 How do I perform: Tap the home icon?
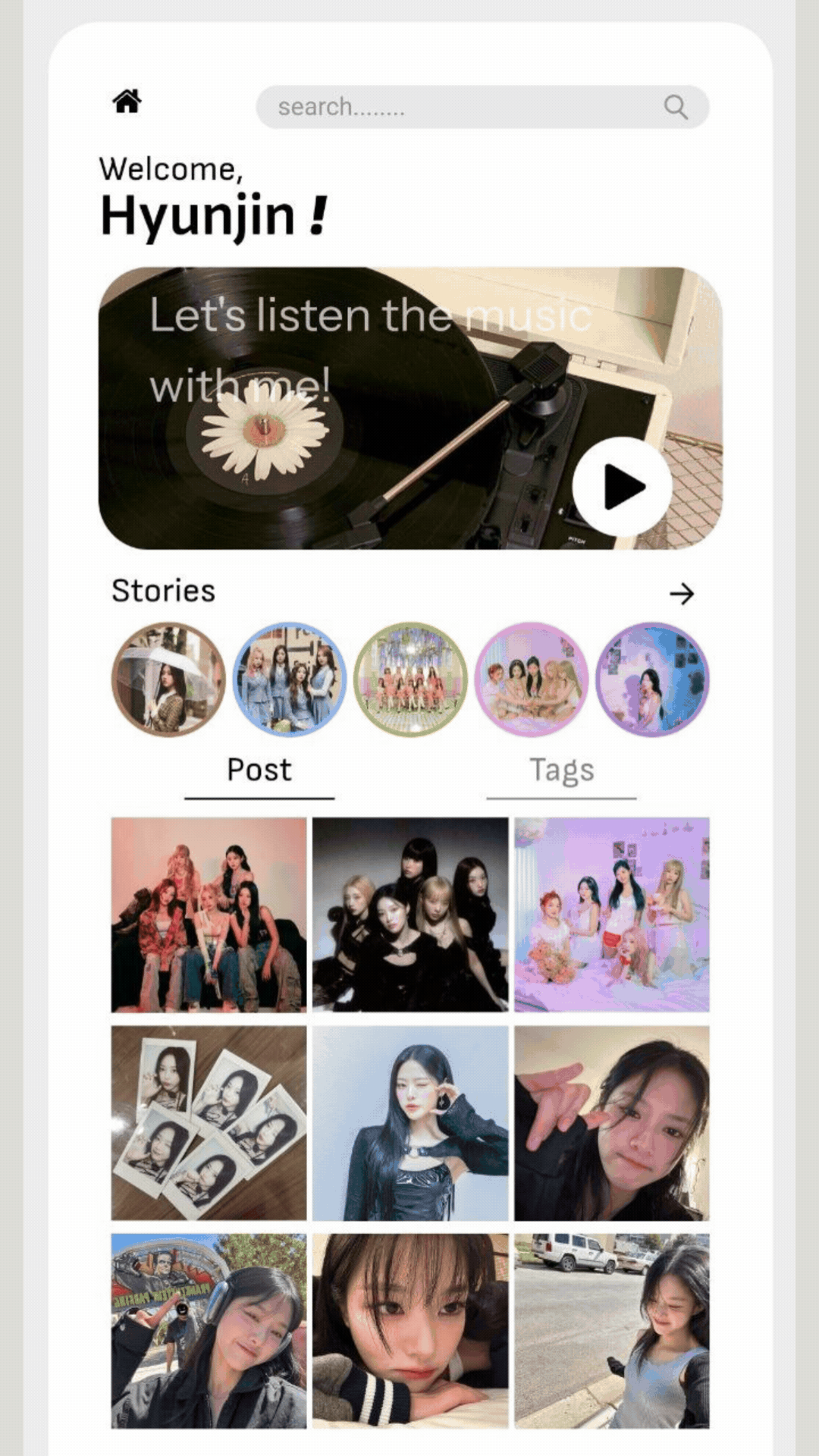pyautogui.click(x=127, y=101)
